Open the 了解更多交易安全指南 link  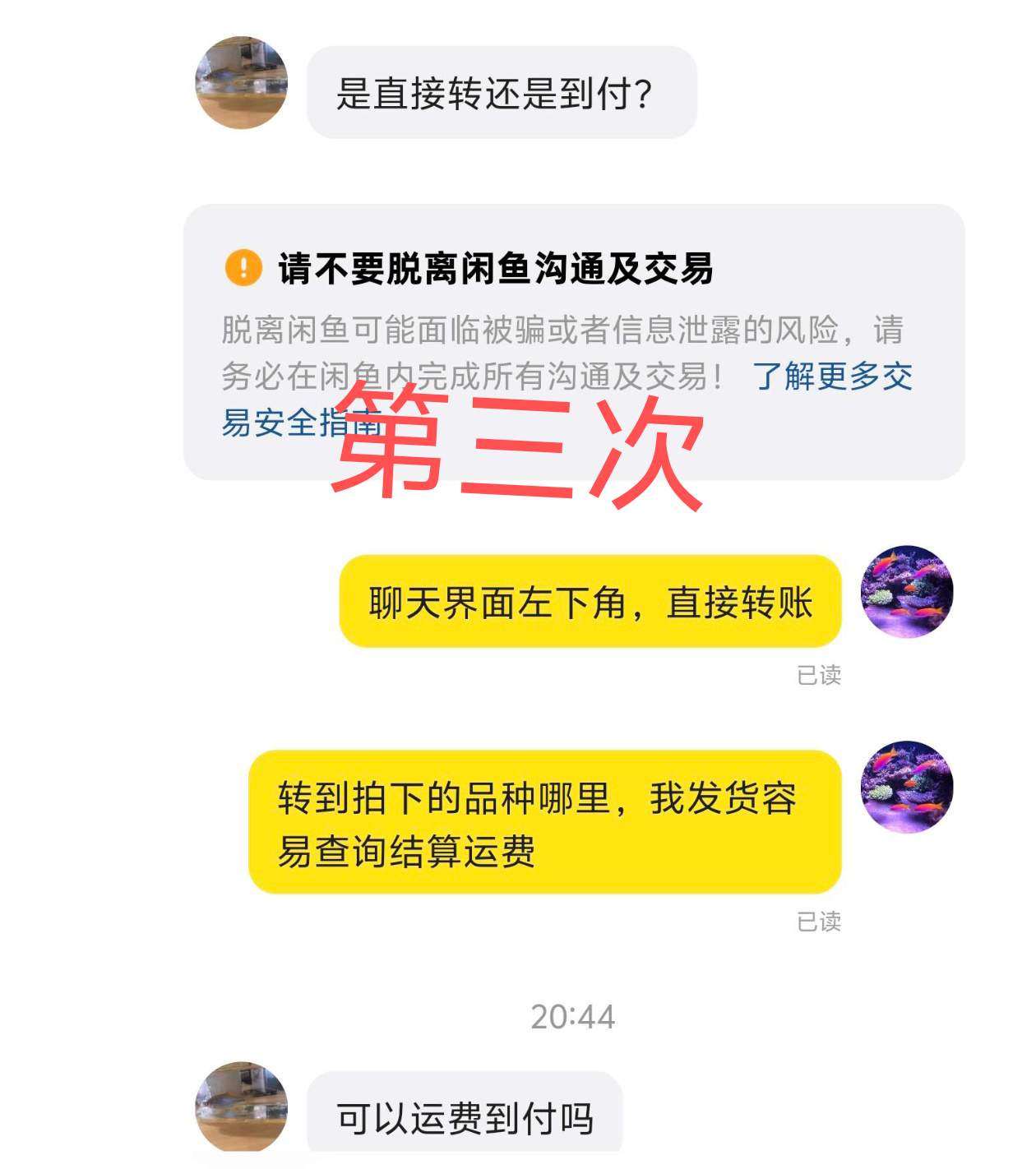point(832,377)
